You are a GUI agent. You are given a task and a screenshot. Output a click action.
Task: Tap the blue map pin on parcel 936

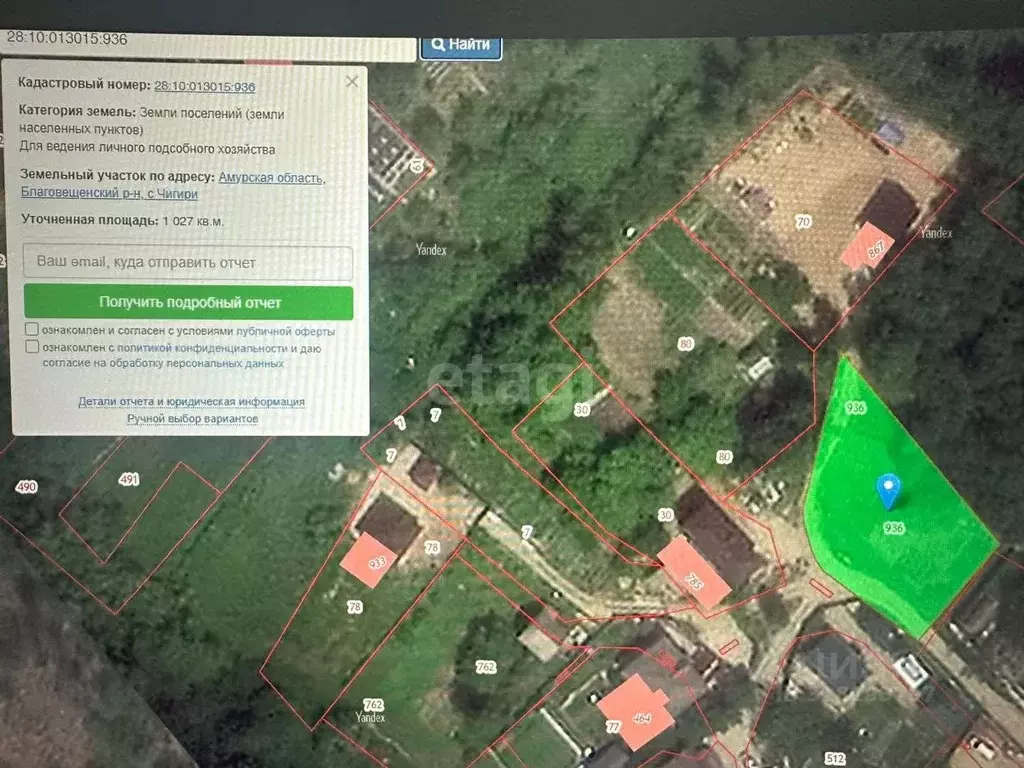tap(888, 490)
